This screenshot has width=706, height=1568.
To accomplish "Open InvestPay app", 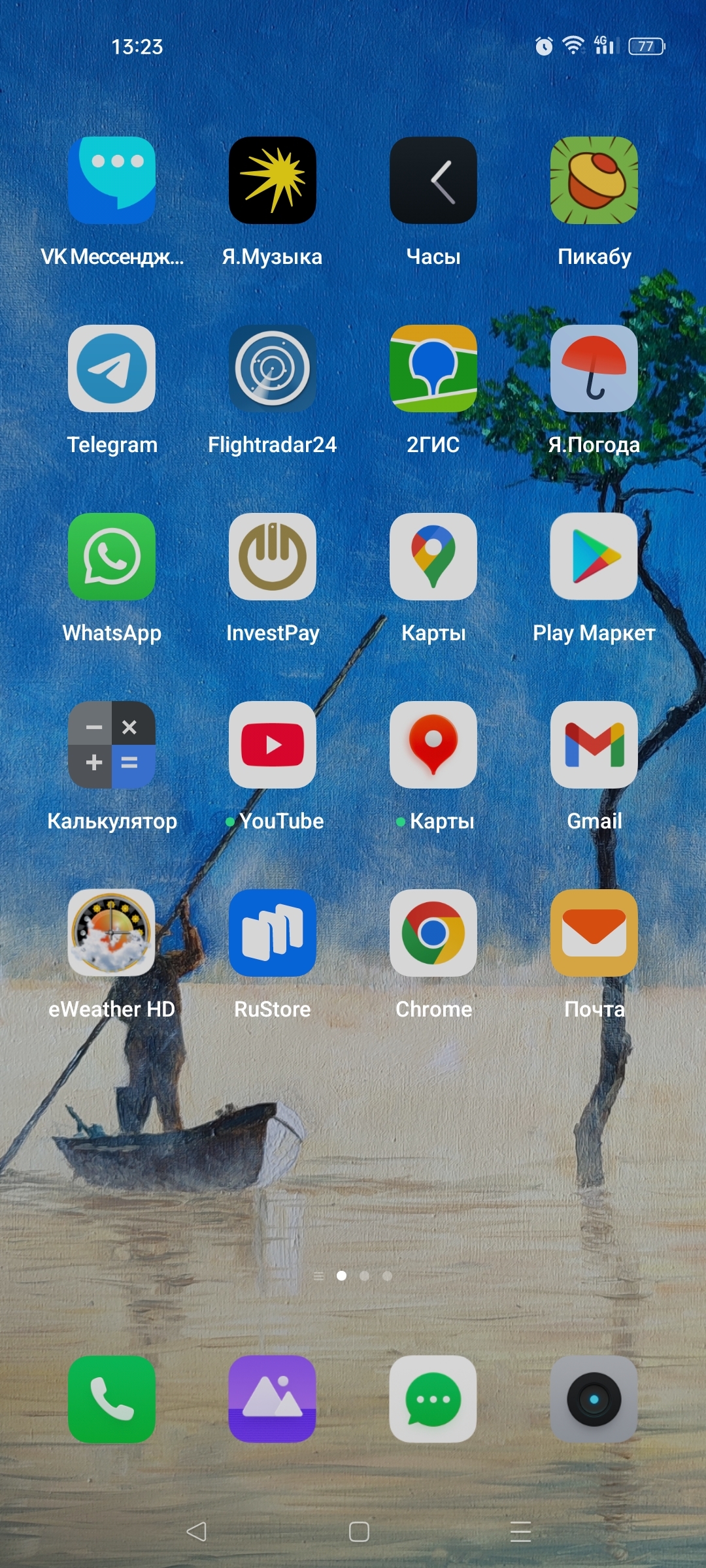I will click(x=272, y=557).
